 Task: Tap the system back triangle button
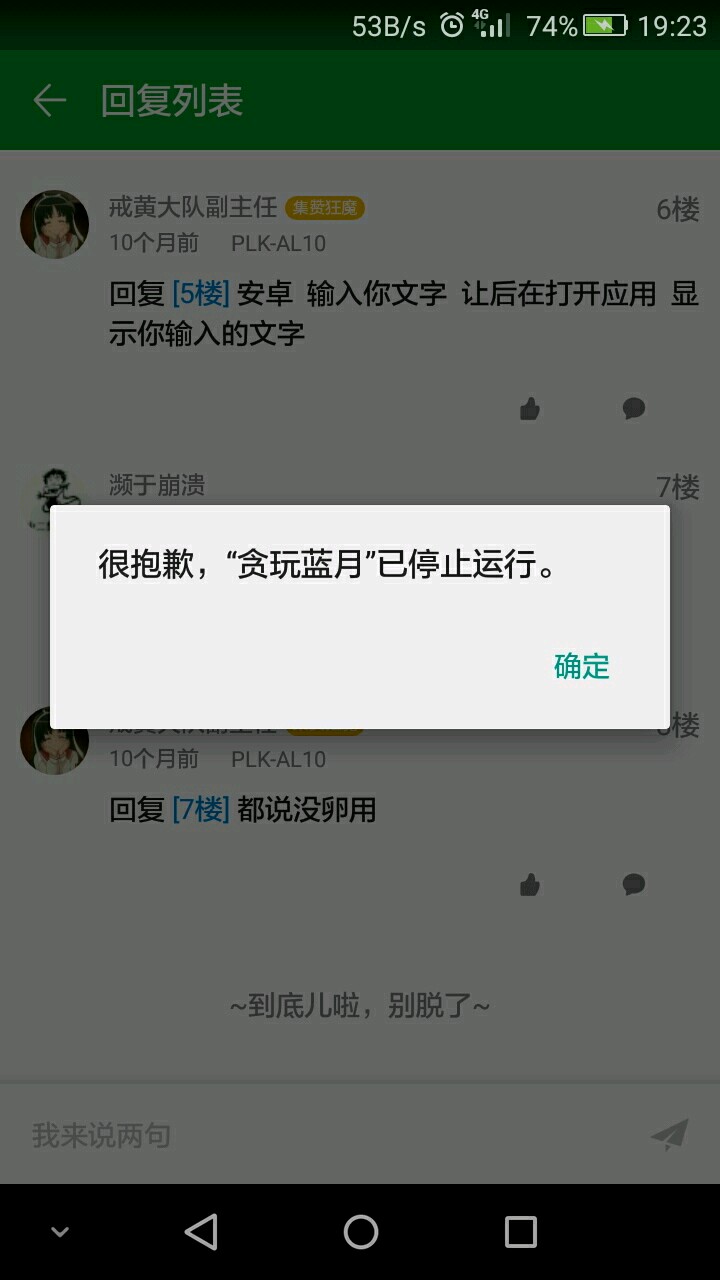click(x=201, y=1232)
